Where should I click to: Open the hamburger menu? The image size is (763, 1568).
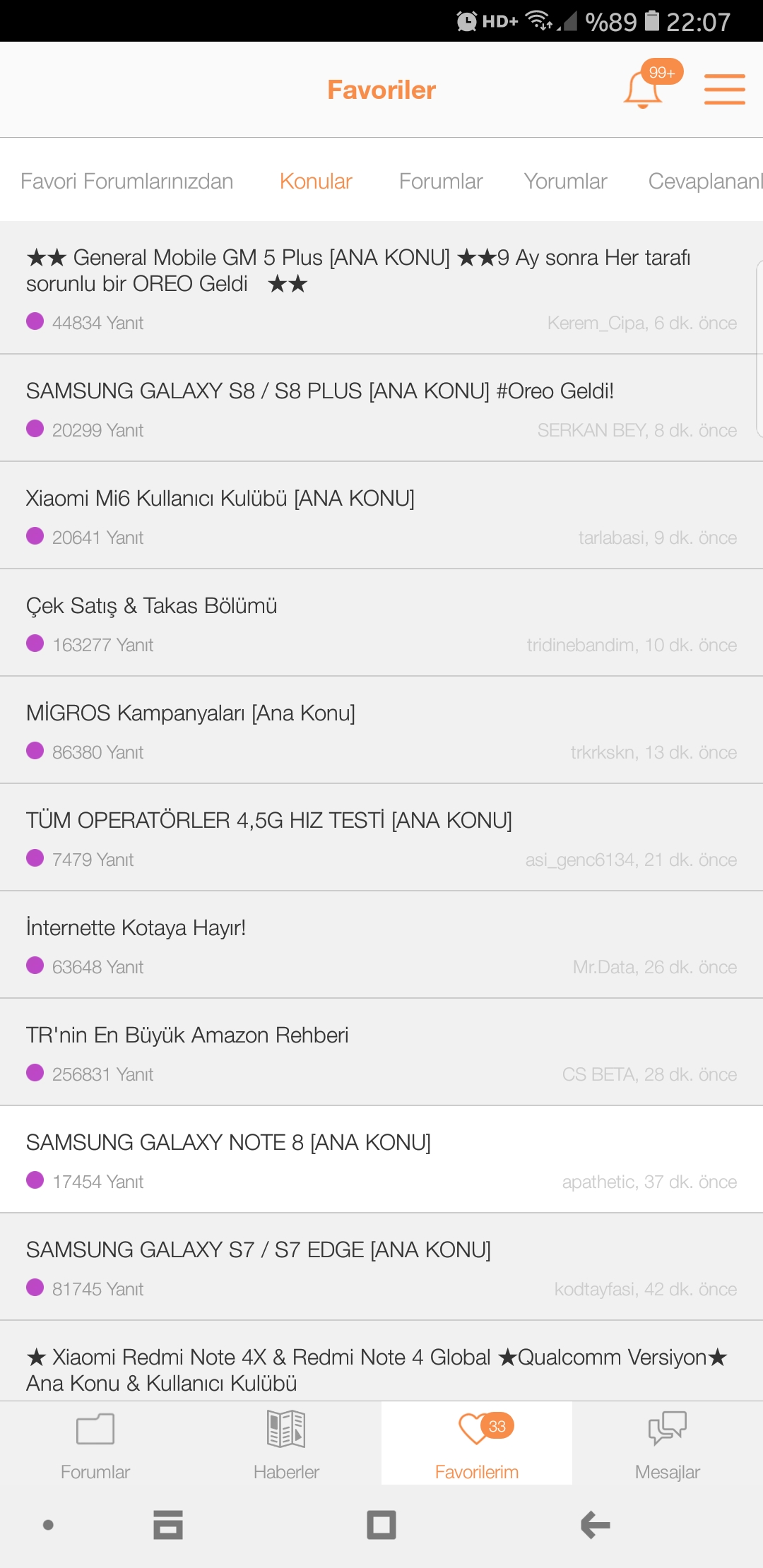(724, 90)
